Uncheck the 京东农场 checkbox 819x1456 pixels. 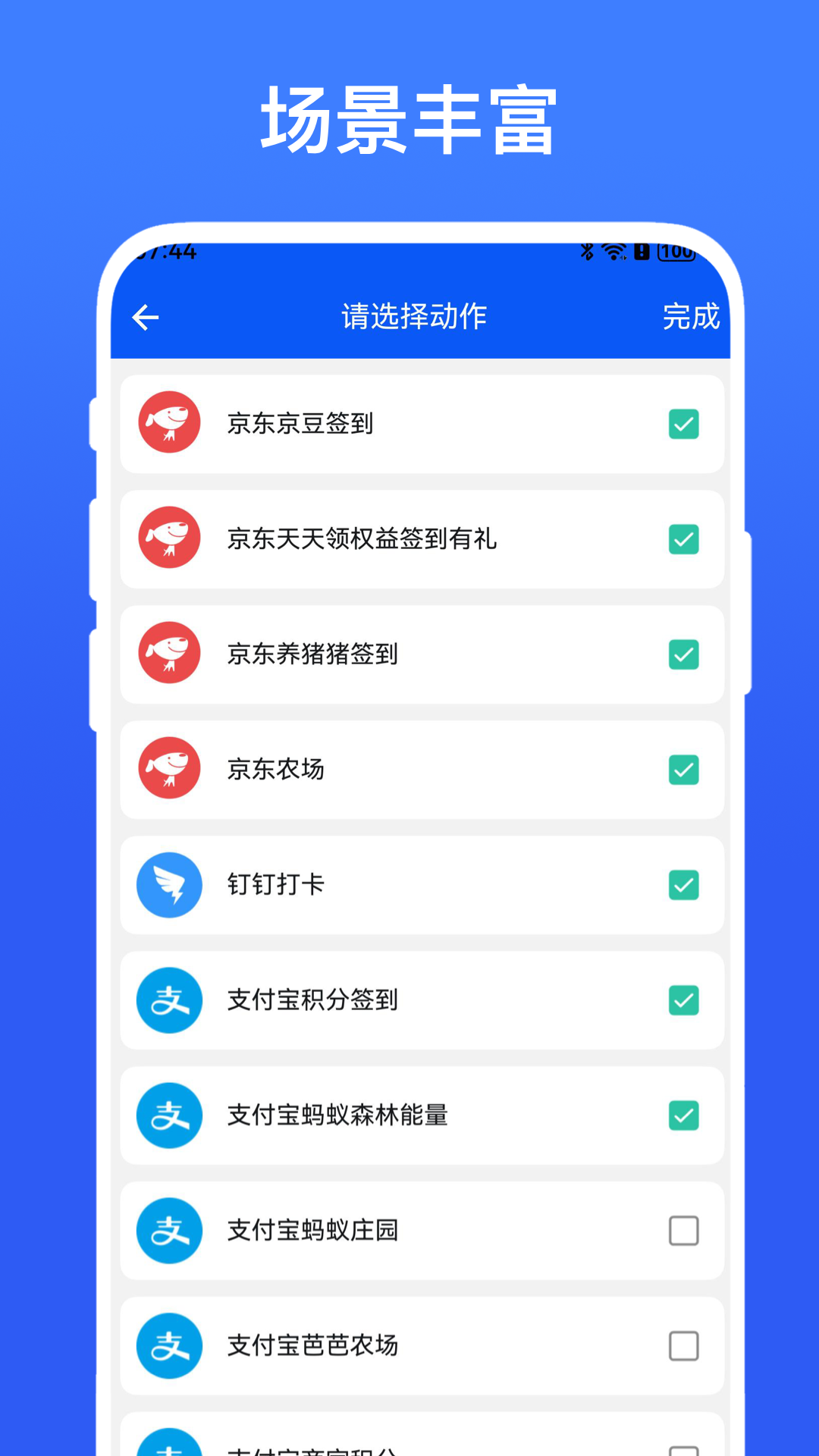[x=684, y=769]
